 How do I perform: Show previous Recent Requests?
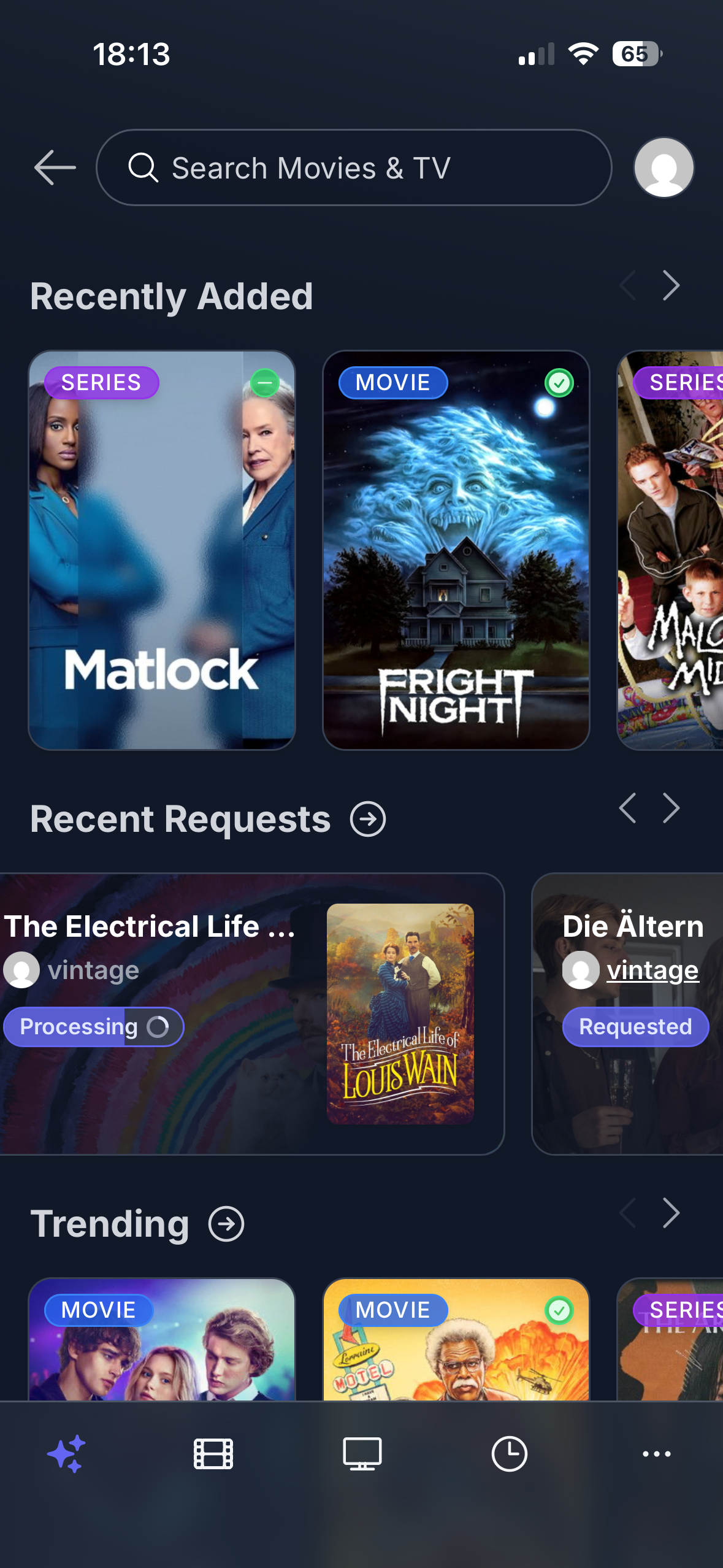tap(627, 808)
